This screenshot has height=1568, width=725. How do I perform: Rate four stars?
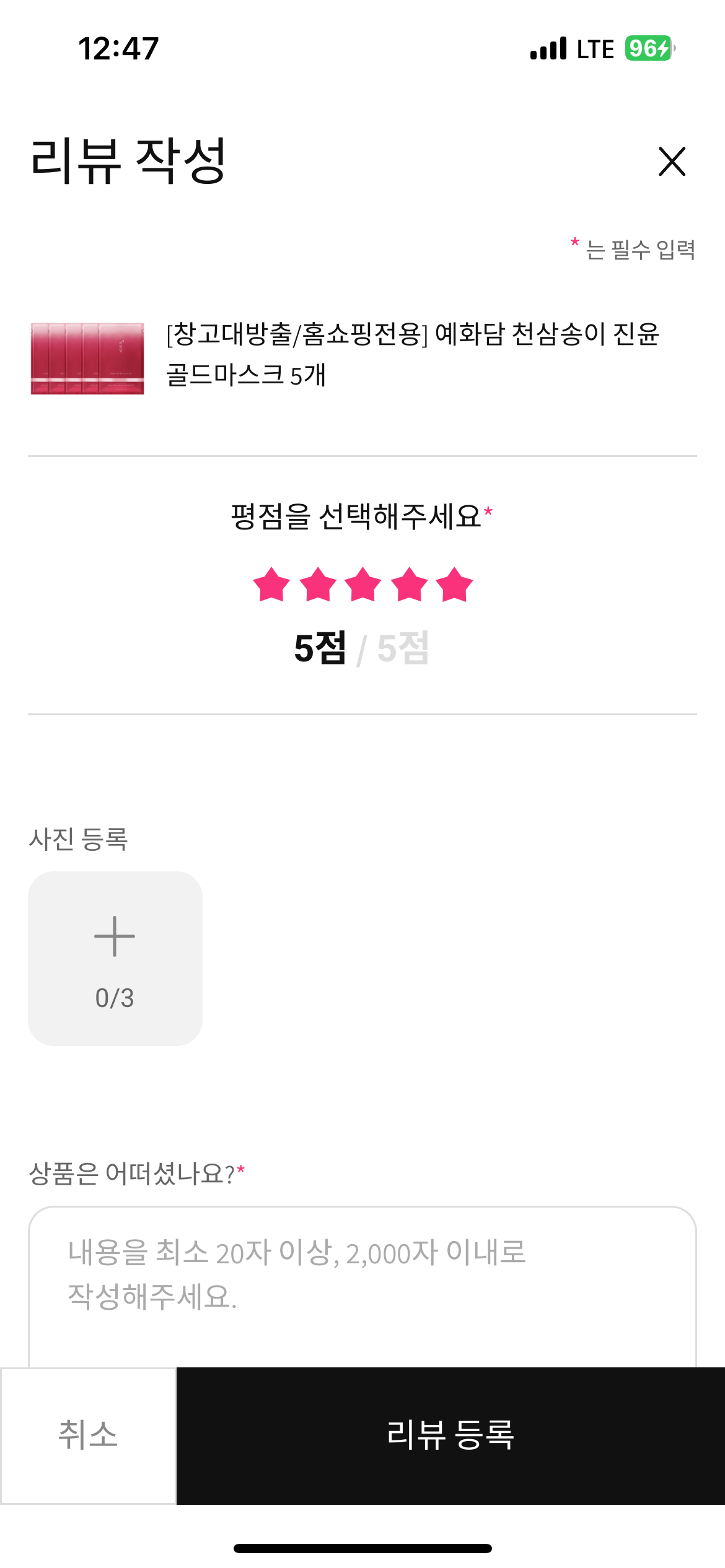[409, 585]
